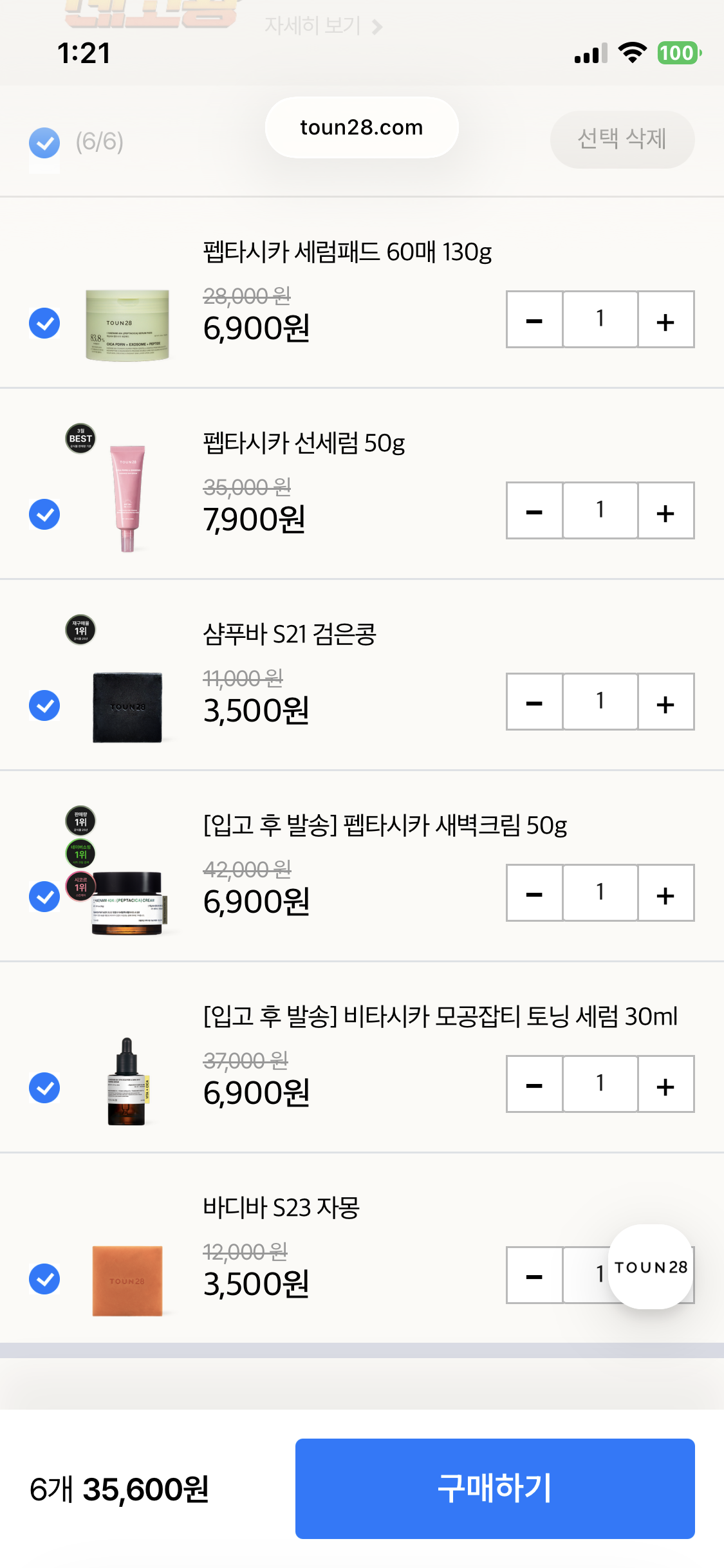The height and width of the screenshot is (1568, 724).
Task: Uncheck 비타시카 모공잡티 토닝 세럼 30ml
Action: (44, 1088)
